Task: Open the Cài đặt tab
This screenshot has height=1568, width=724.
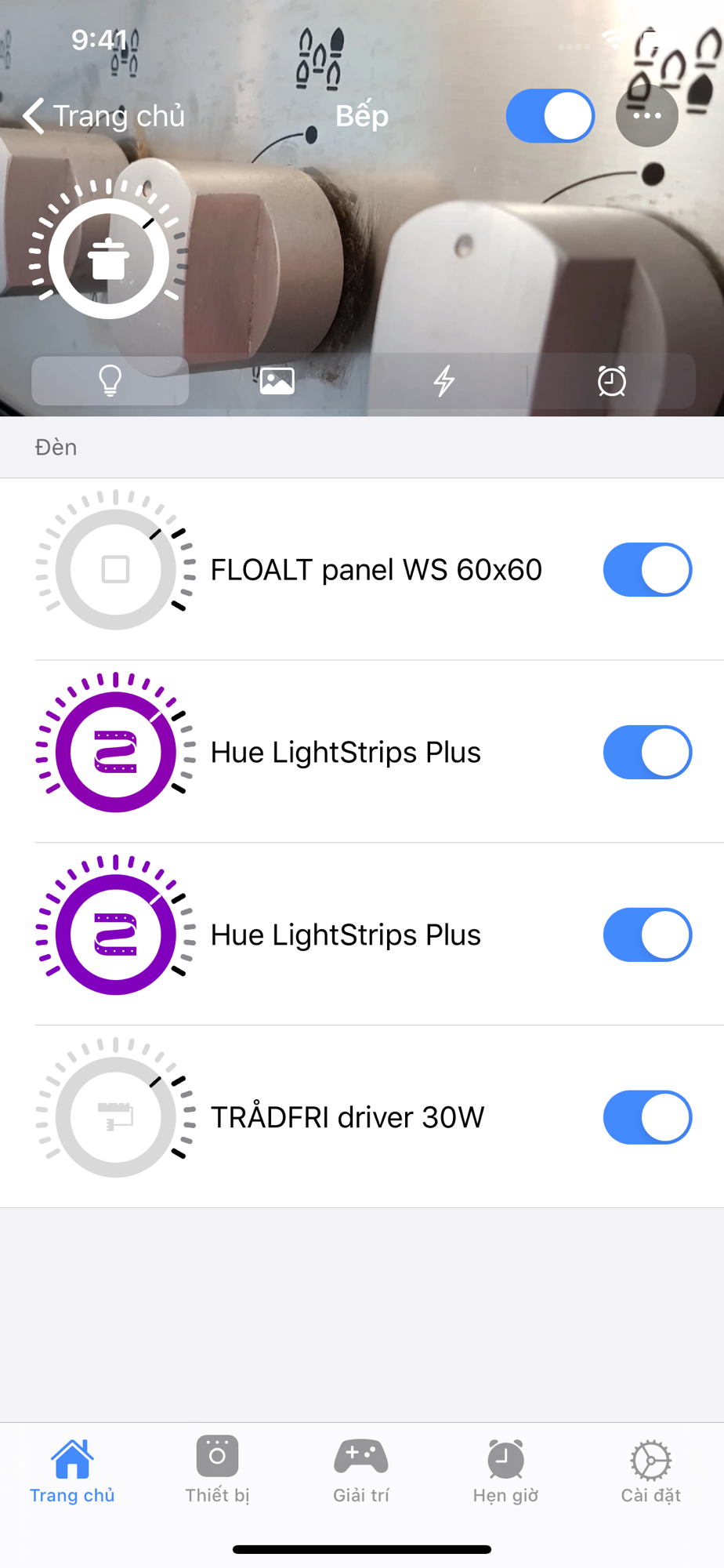Action: pos(650,1469)
